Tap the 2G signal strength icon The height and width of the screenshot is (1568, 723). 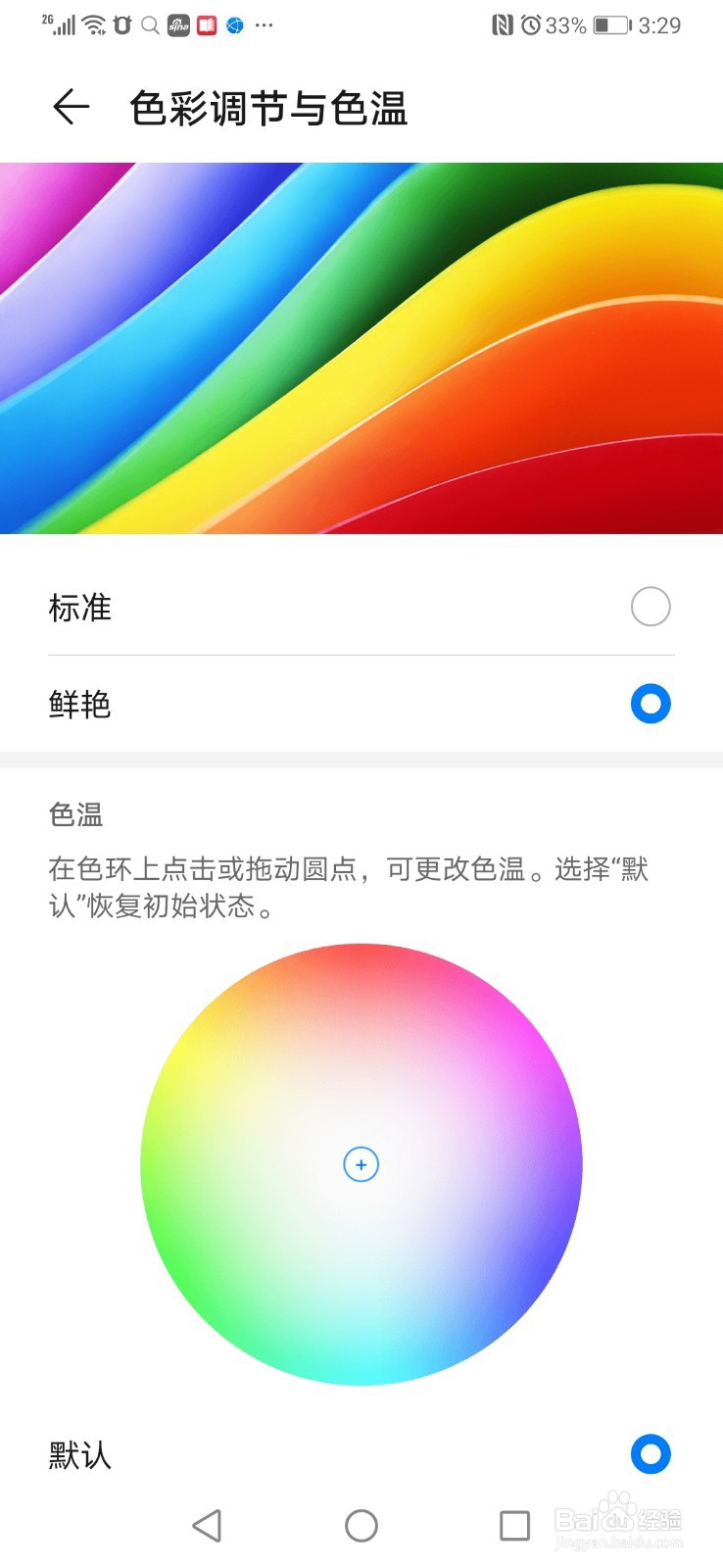[61, 24]
